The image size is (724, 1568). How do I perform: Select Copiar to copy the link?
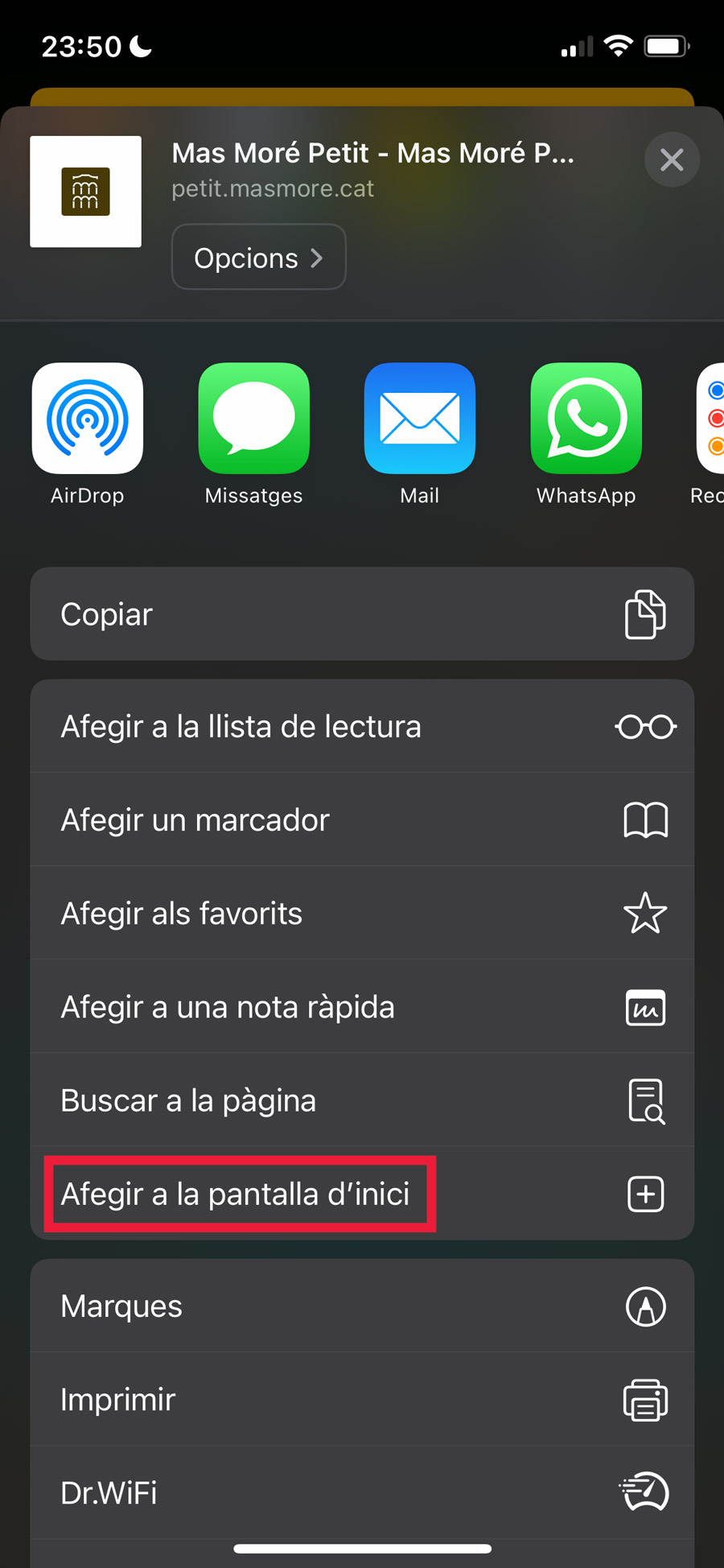[x=362, y=614]
